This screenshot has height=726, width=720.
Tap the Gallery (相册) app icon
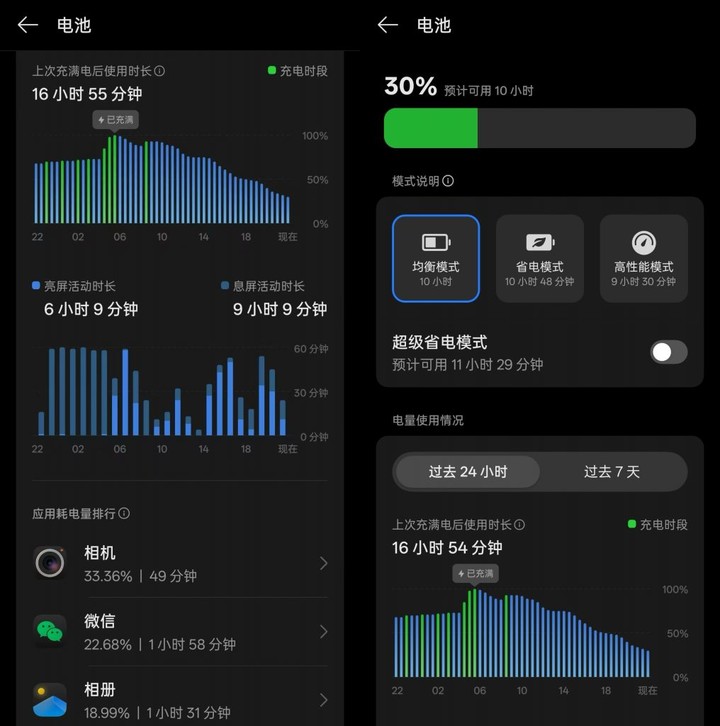click(x=48, y=698)
